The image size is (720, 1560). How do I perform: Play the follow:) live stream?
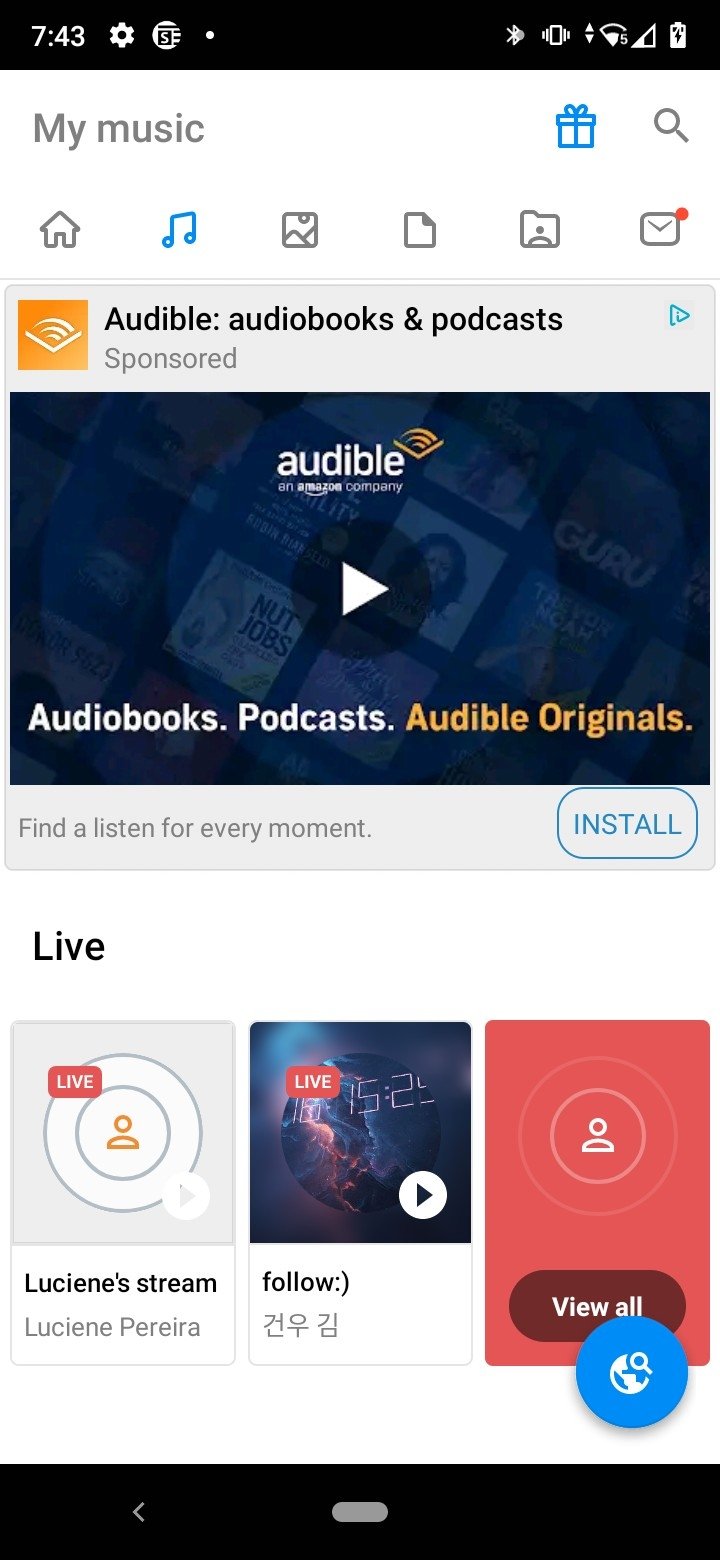pyautogui.click(x=423, y=1195)
